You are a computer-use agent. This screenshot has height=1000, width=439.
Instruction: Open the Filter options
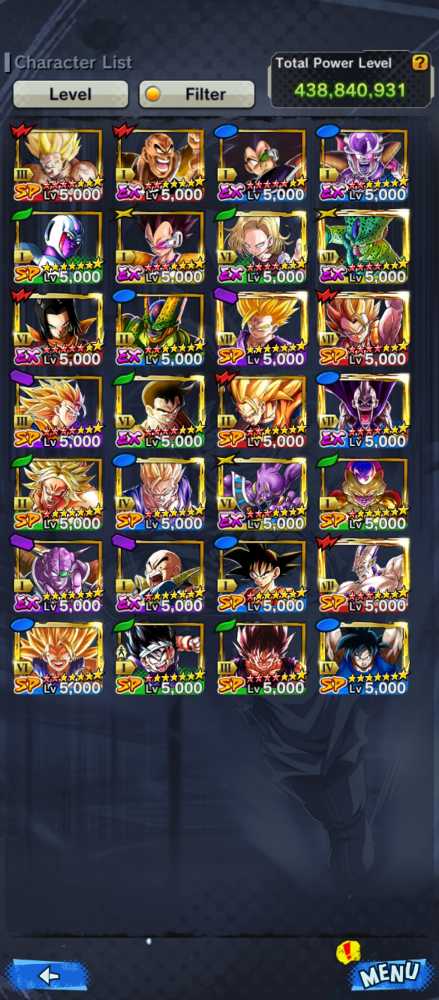click(x=197, y=94)
